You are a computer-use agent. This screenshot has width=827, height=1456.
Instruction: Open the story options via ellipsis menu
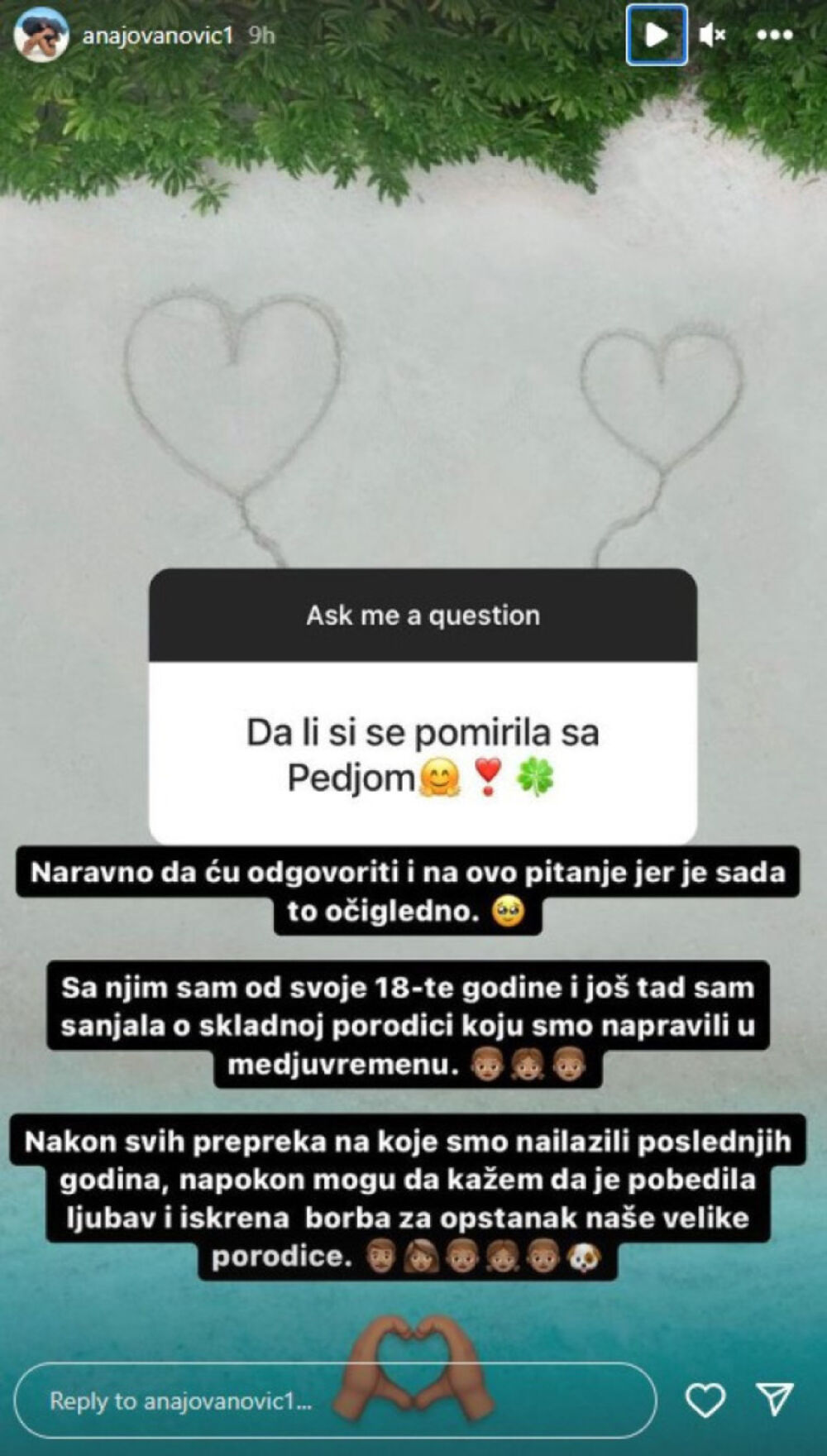pos(776,34)
